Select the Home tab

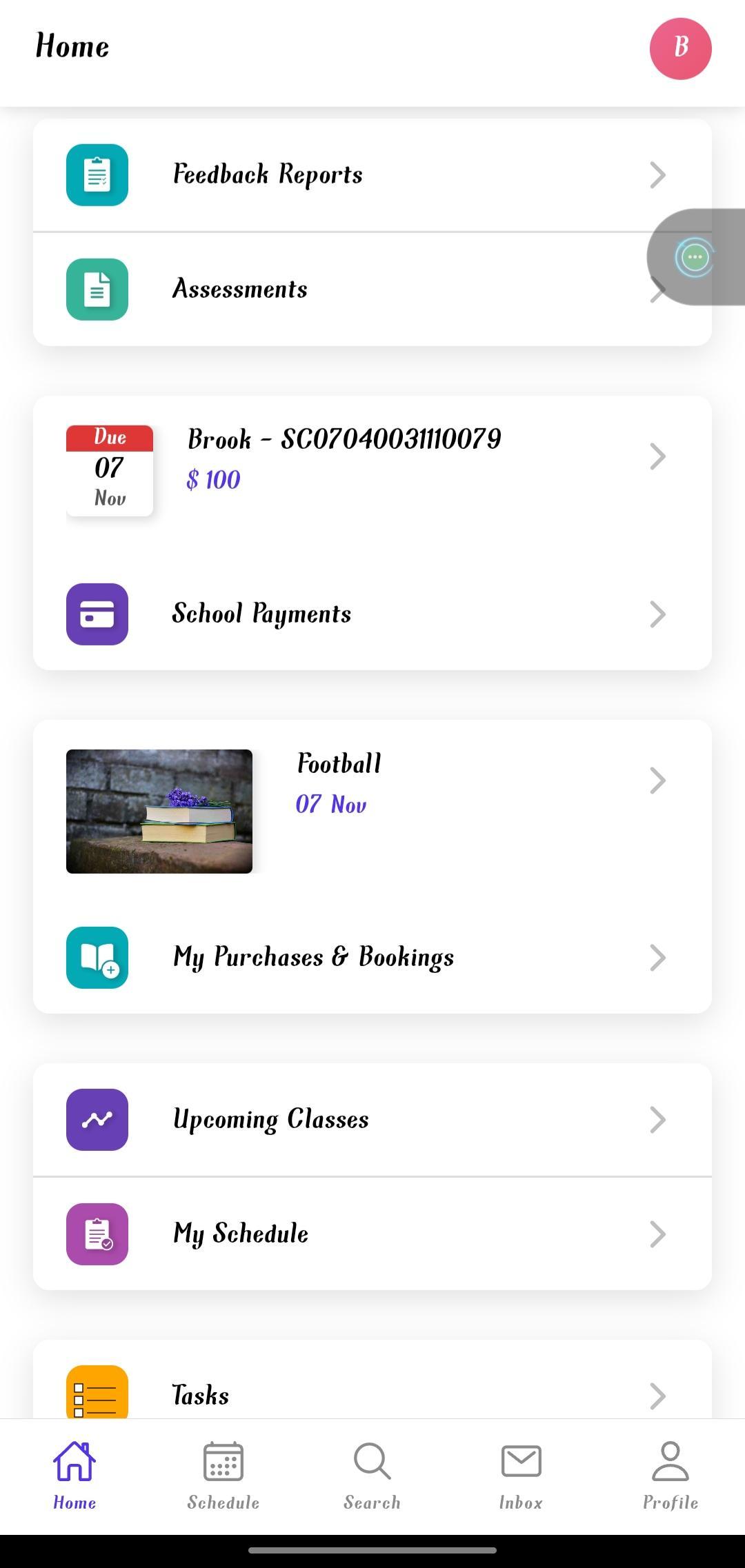coord(74,1476)
